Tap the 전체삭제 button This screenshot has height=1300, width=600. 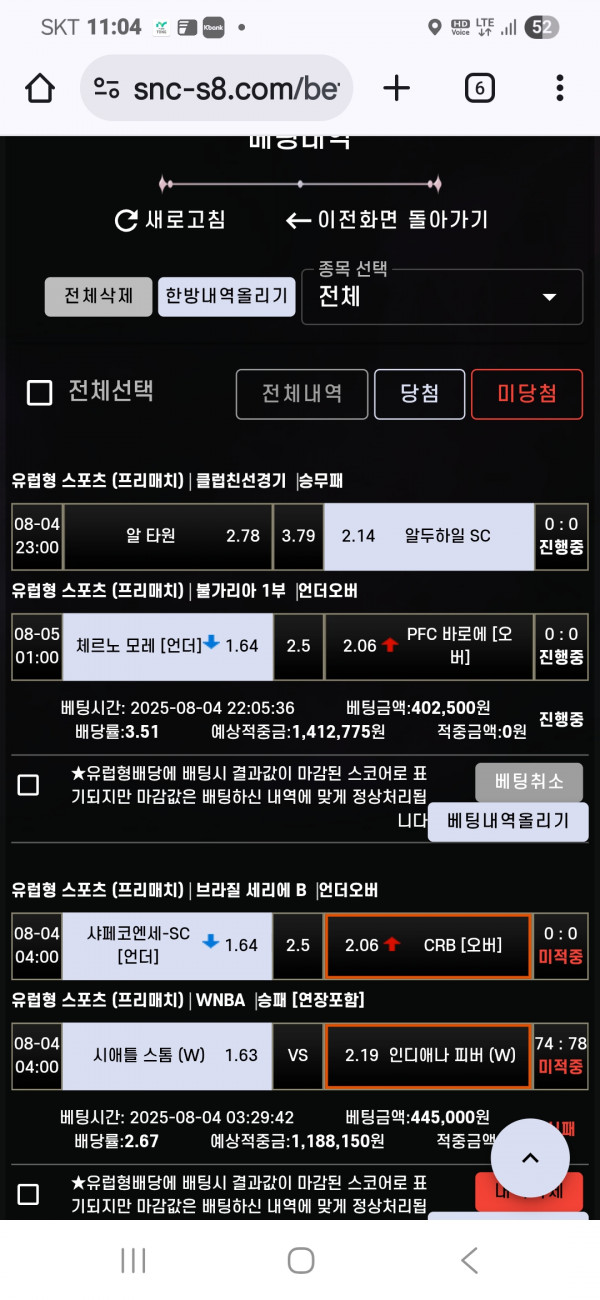98,297
